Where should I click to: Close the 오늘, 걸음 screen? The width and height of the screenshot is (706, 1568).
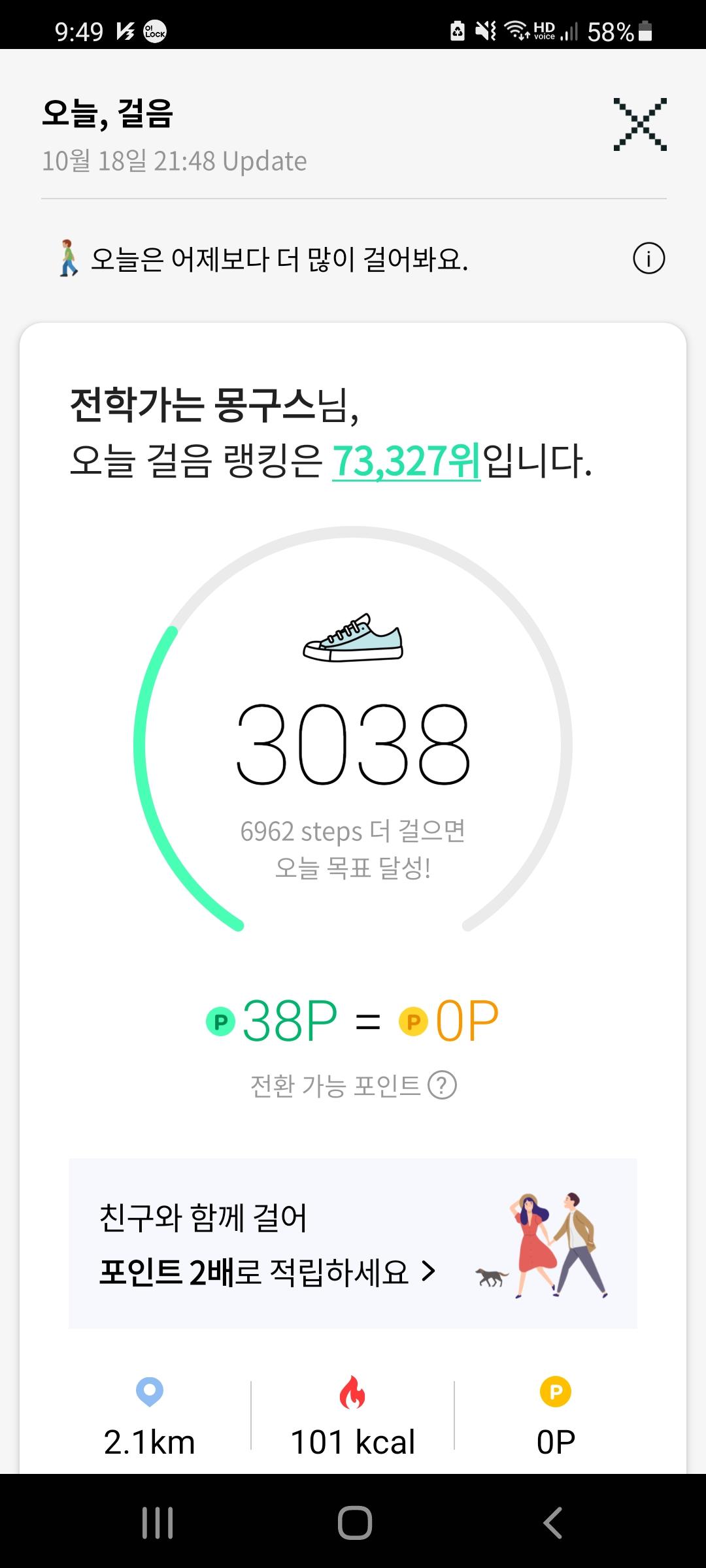[639, 124]
